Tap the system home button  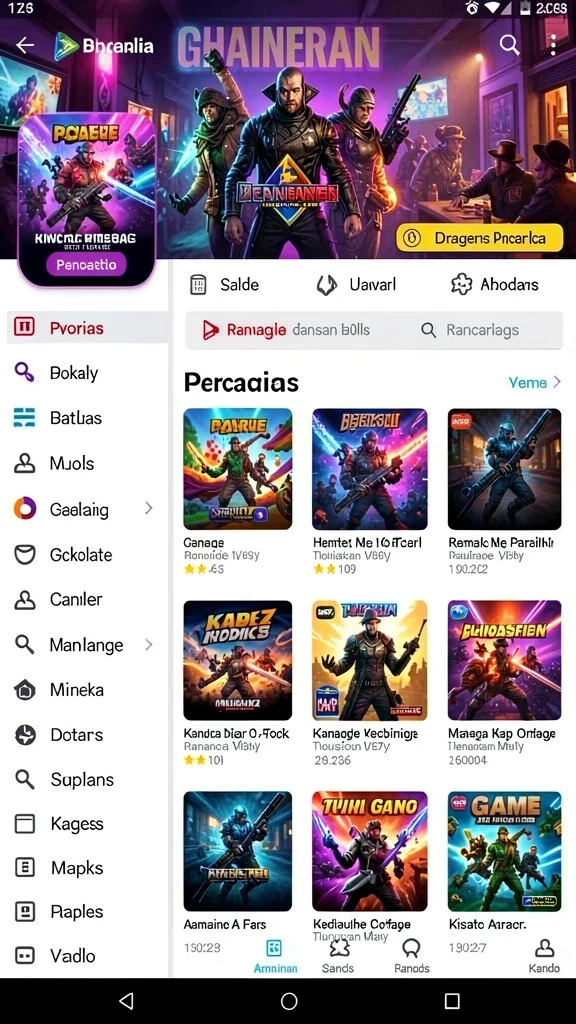(x=289, y=1000)
